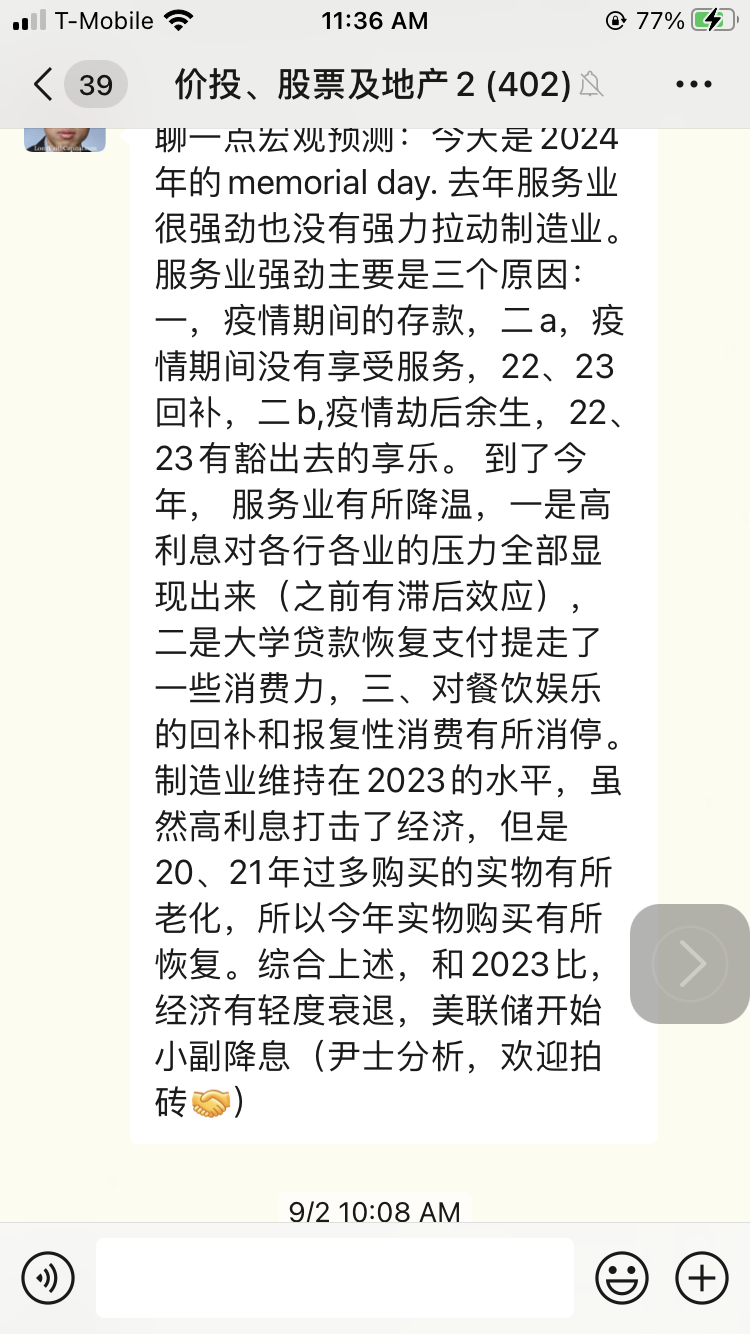
Task: Go back to the chat list
Action: pyautogui.click(x=44, y=85)
